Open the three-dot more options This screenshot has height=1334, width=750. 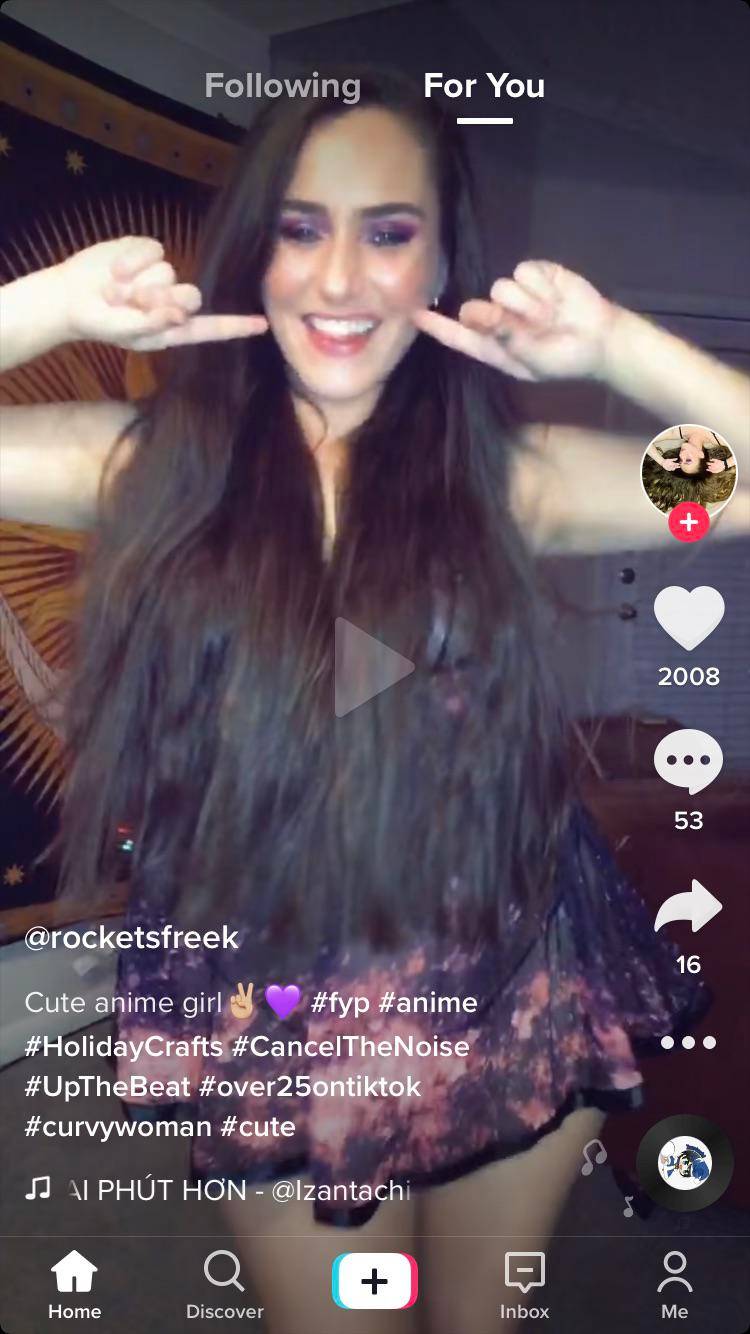click(688, 1042)
